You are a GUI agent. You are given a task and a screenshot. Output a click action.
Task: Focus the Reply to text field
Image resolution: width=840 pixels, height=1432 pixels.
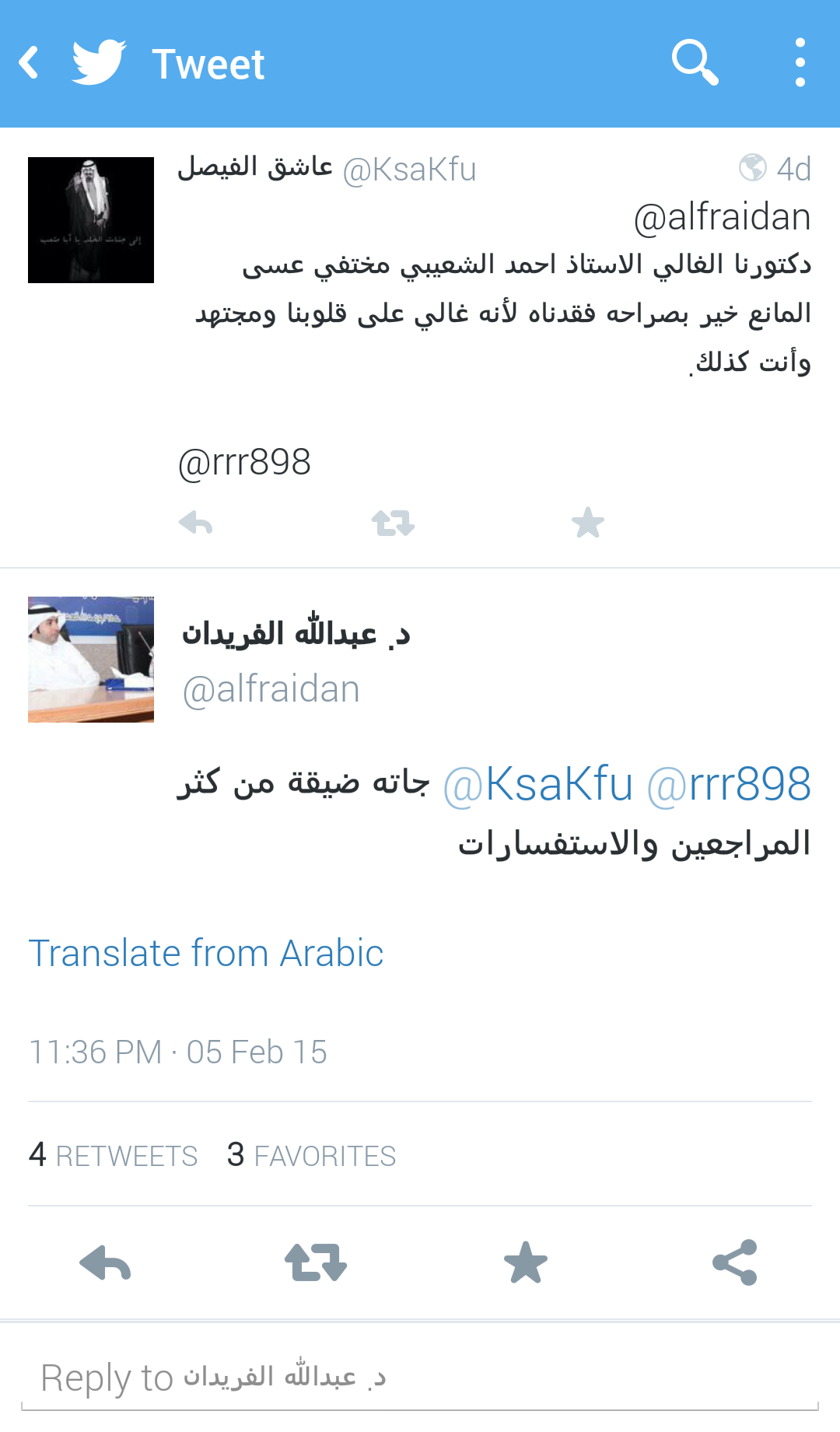point(420,1378)
